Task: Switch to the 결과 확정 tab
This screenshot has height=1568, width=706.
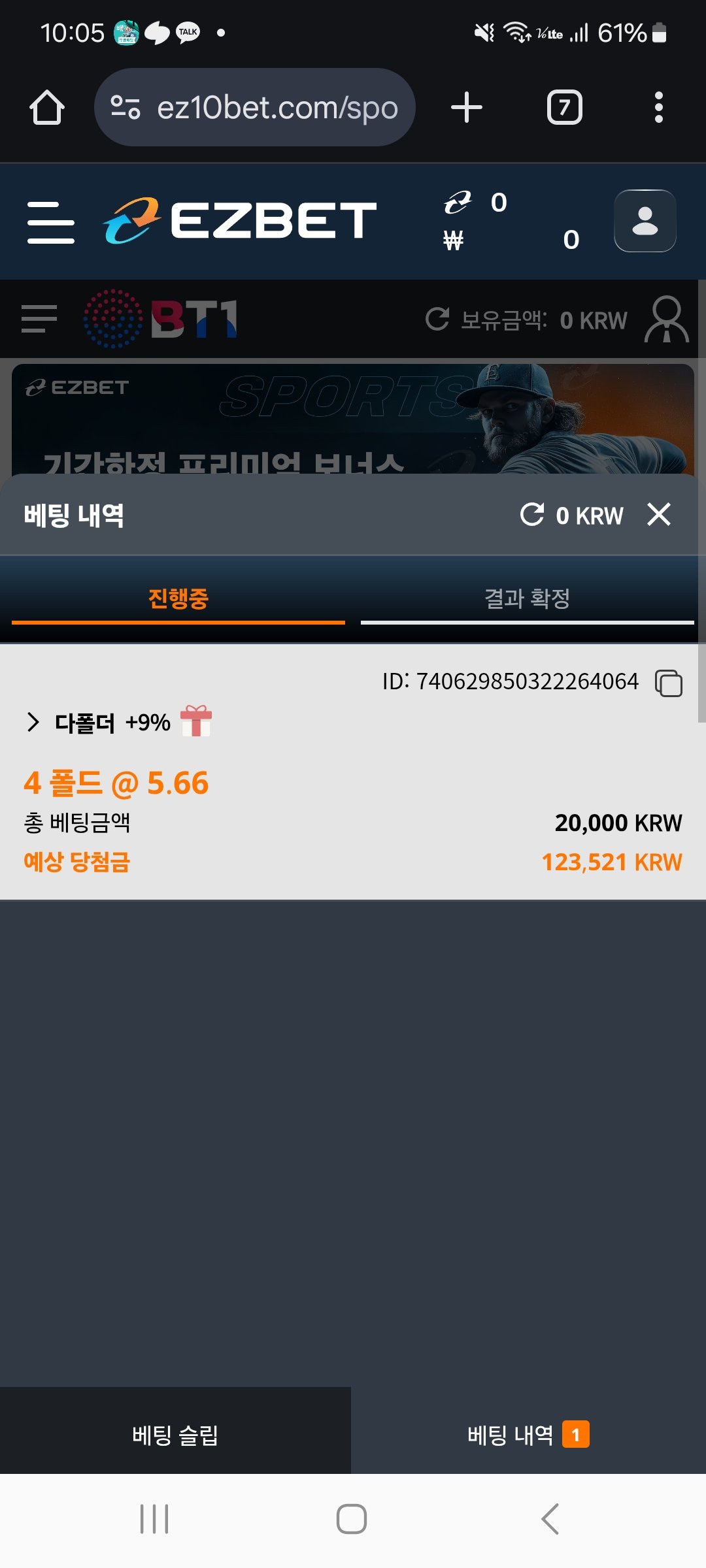Action: click(x=527, y=598)
